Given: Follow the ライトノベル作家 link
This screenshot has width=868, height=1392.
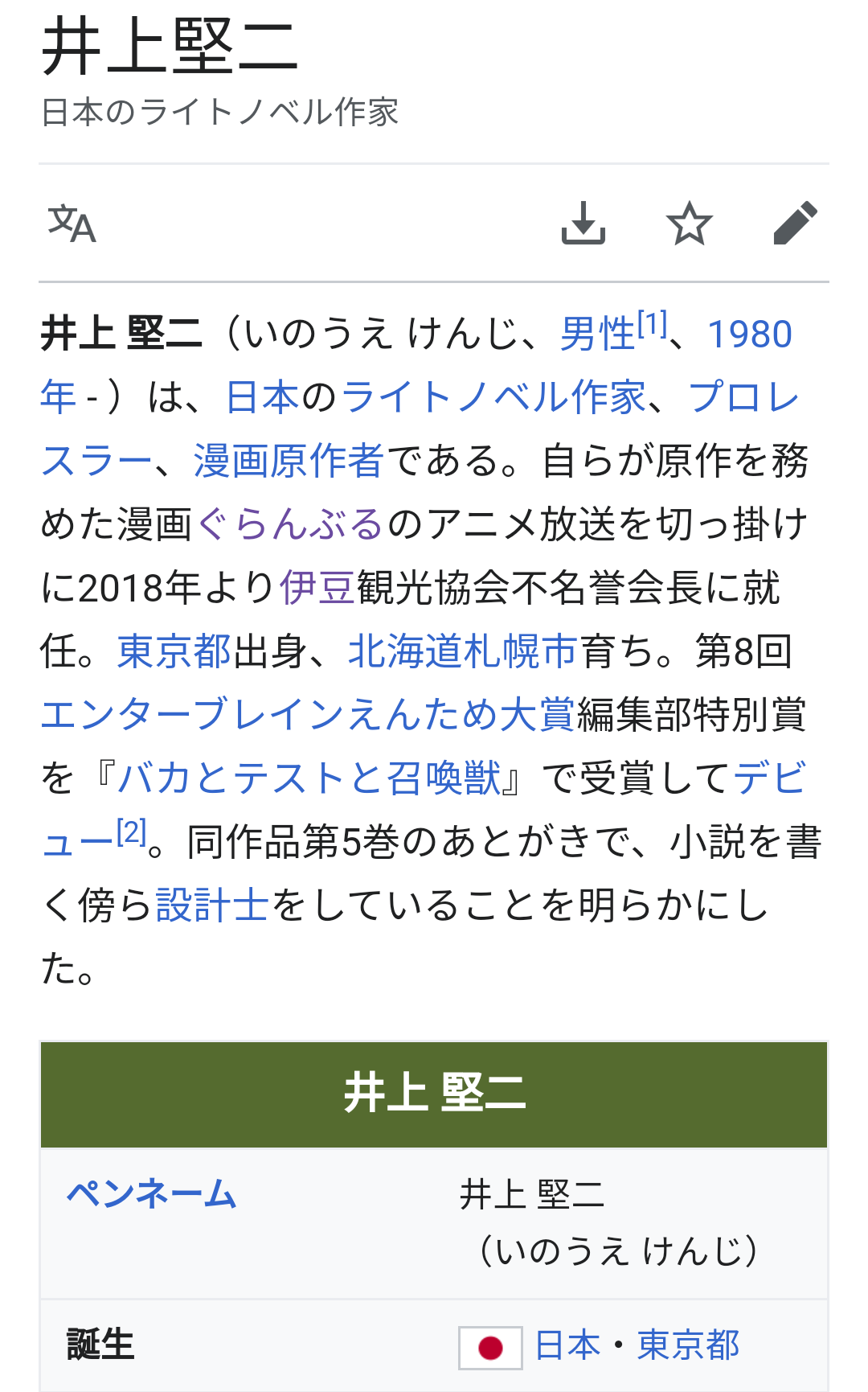Looking at the screenshot, I should point(493,397).
